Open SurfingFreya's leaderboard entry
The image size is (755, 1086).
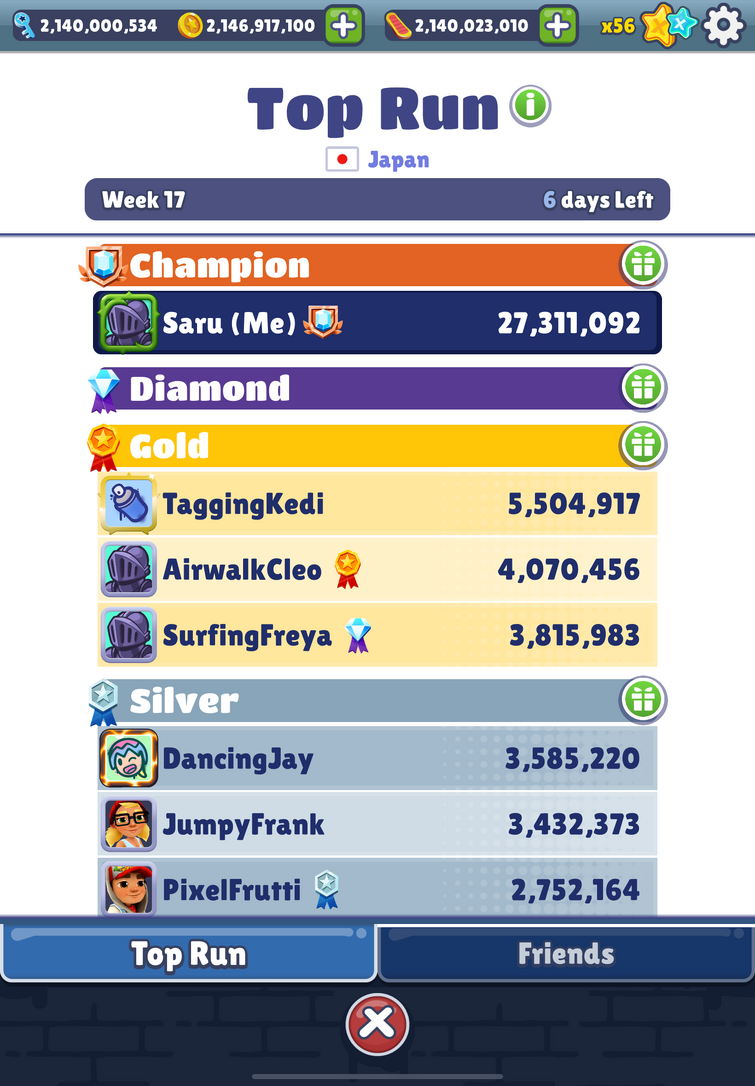(x=378, y=636)
